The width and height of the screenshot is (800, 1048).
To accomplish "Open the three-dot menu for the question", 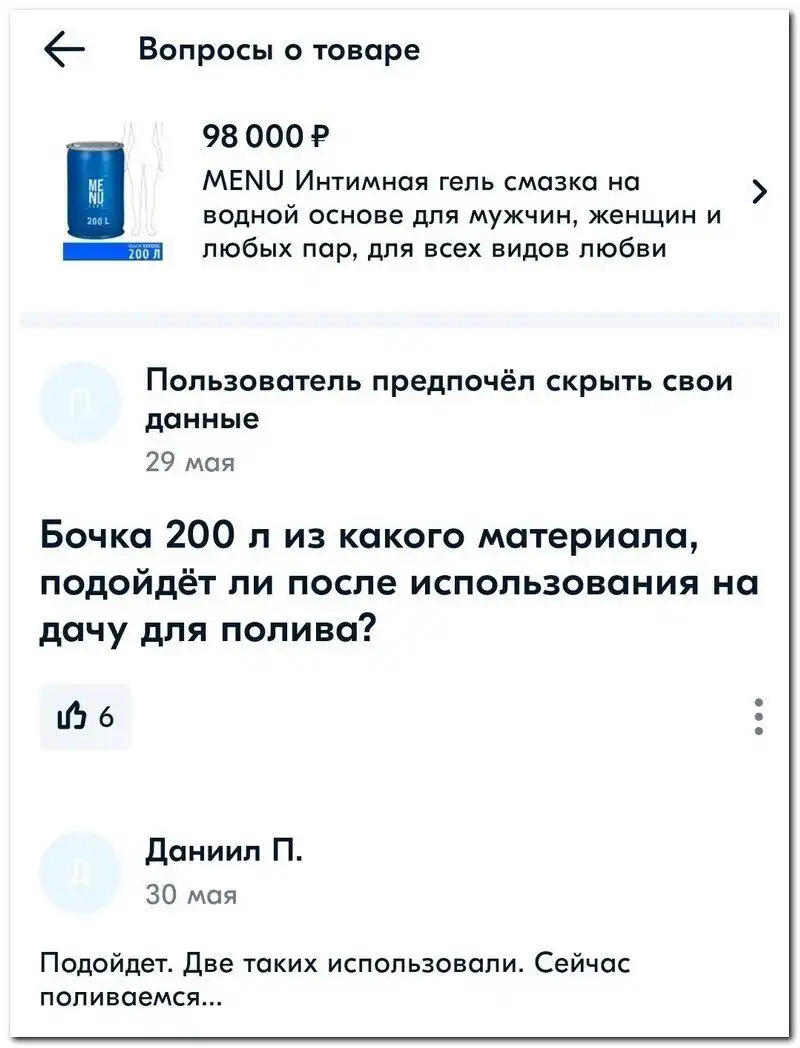I will [760, 716].
